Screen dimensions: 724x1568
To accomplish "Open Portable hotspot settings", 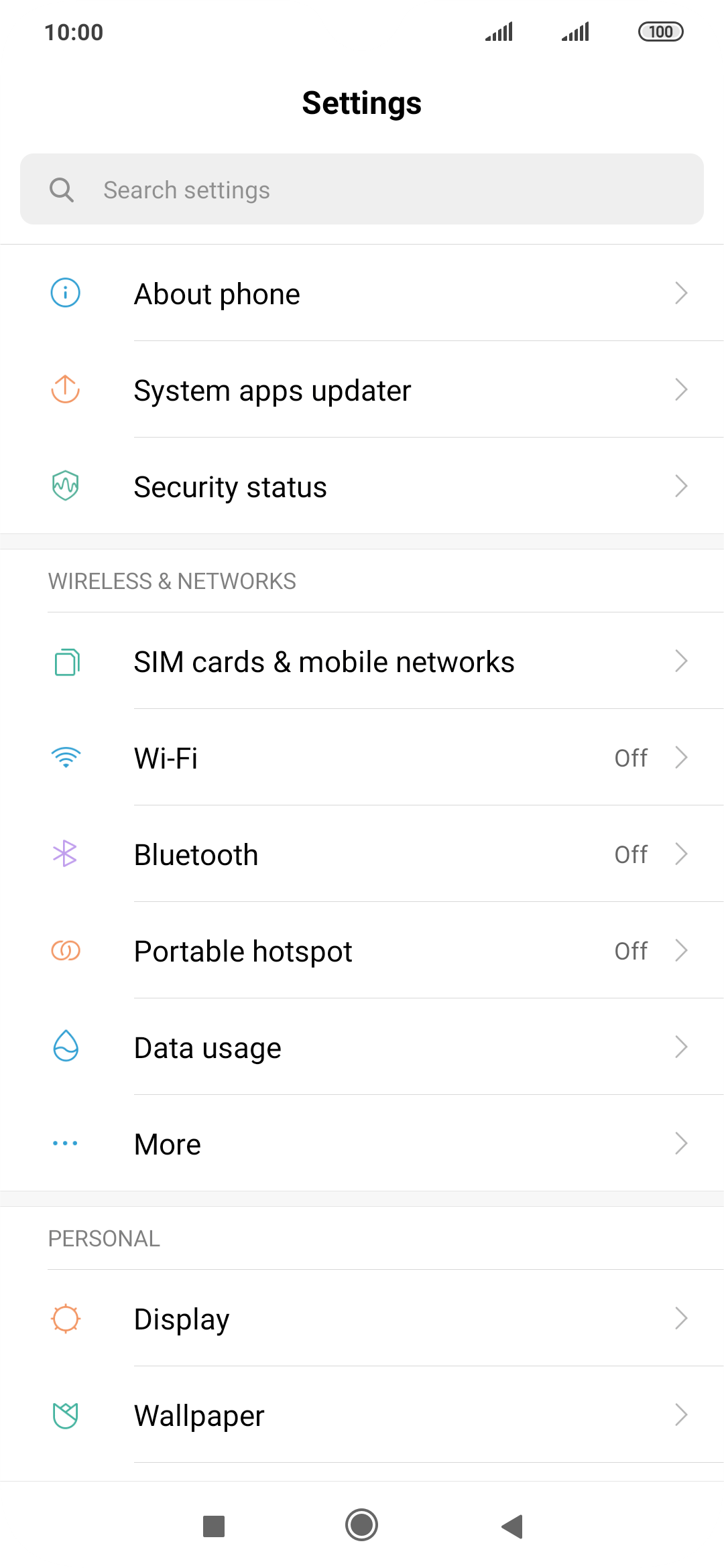I will (362, 950).
